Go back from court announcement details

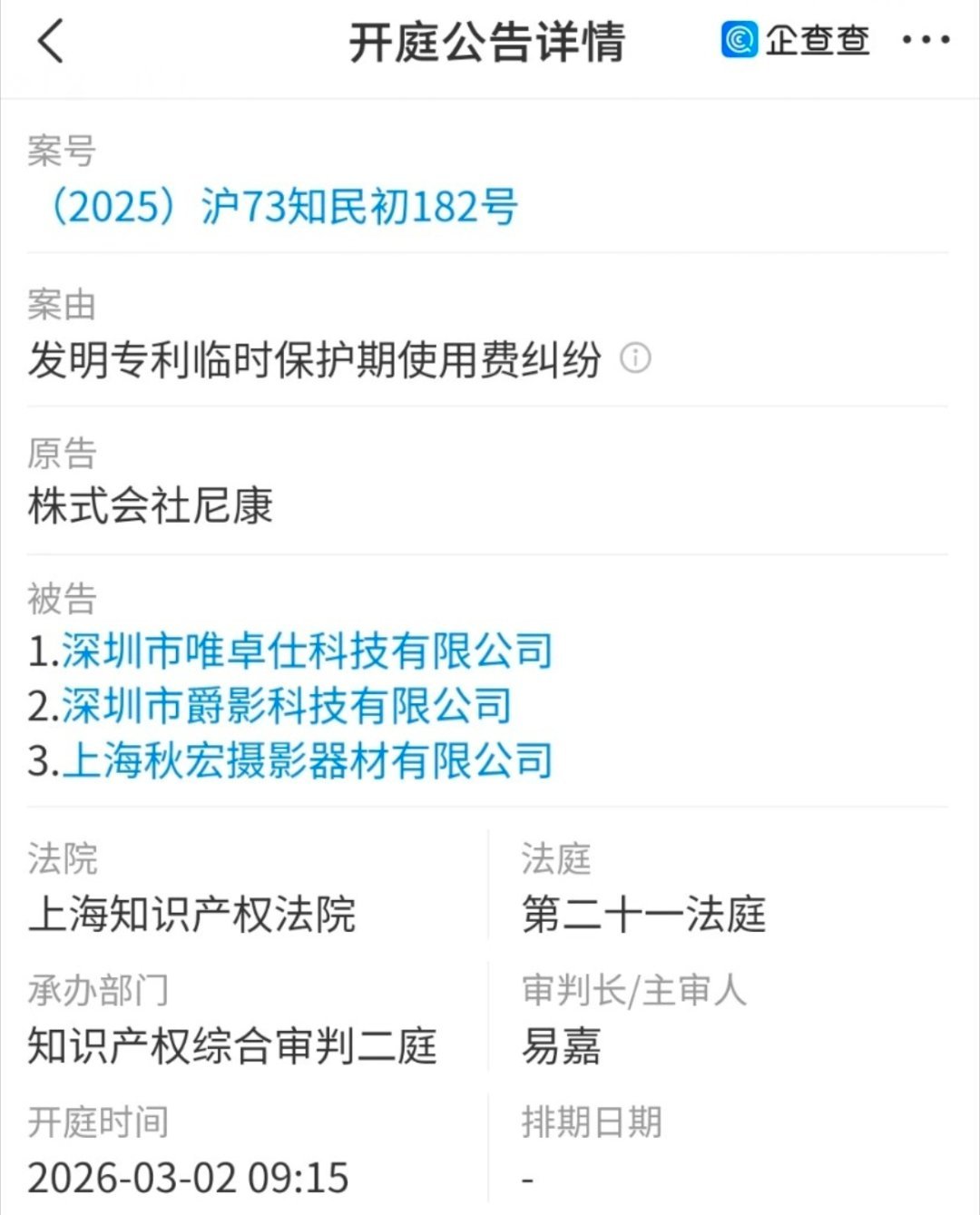51,42
